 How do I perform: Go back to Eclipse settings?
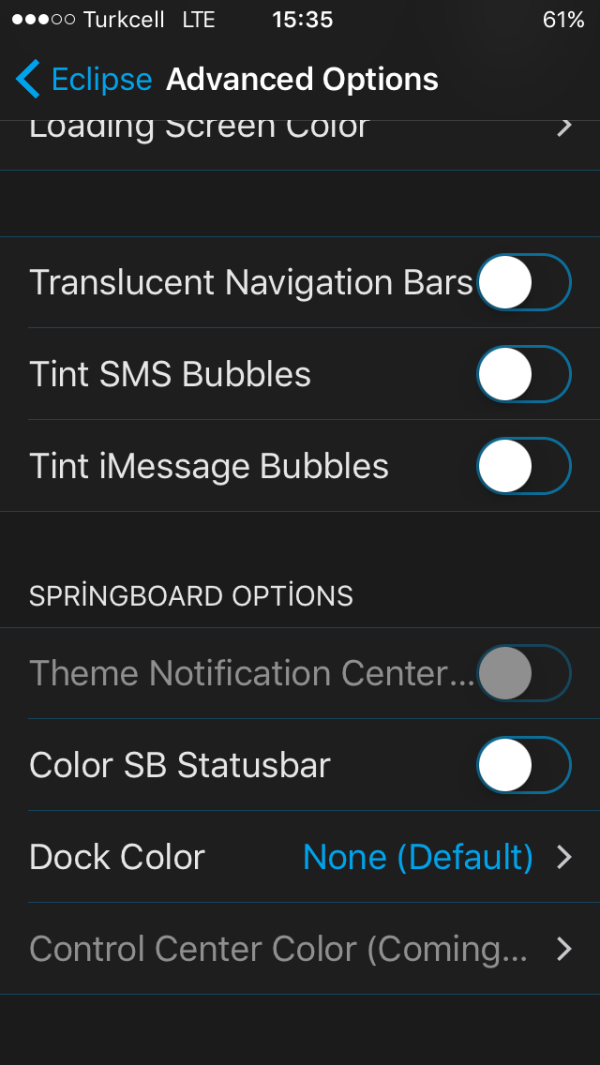[84, 80]
